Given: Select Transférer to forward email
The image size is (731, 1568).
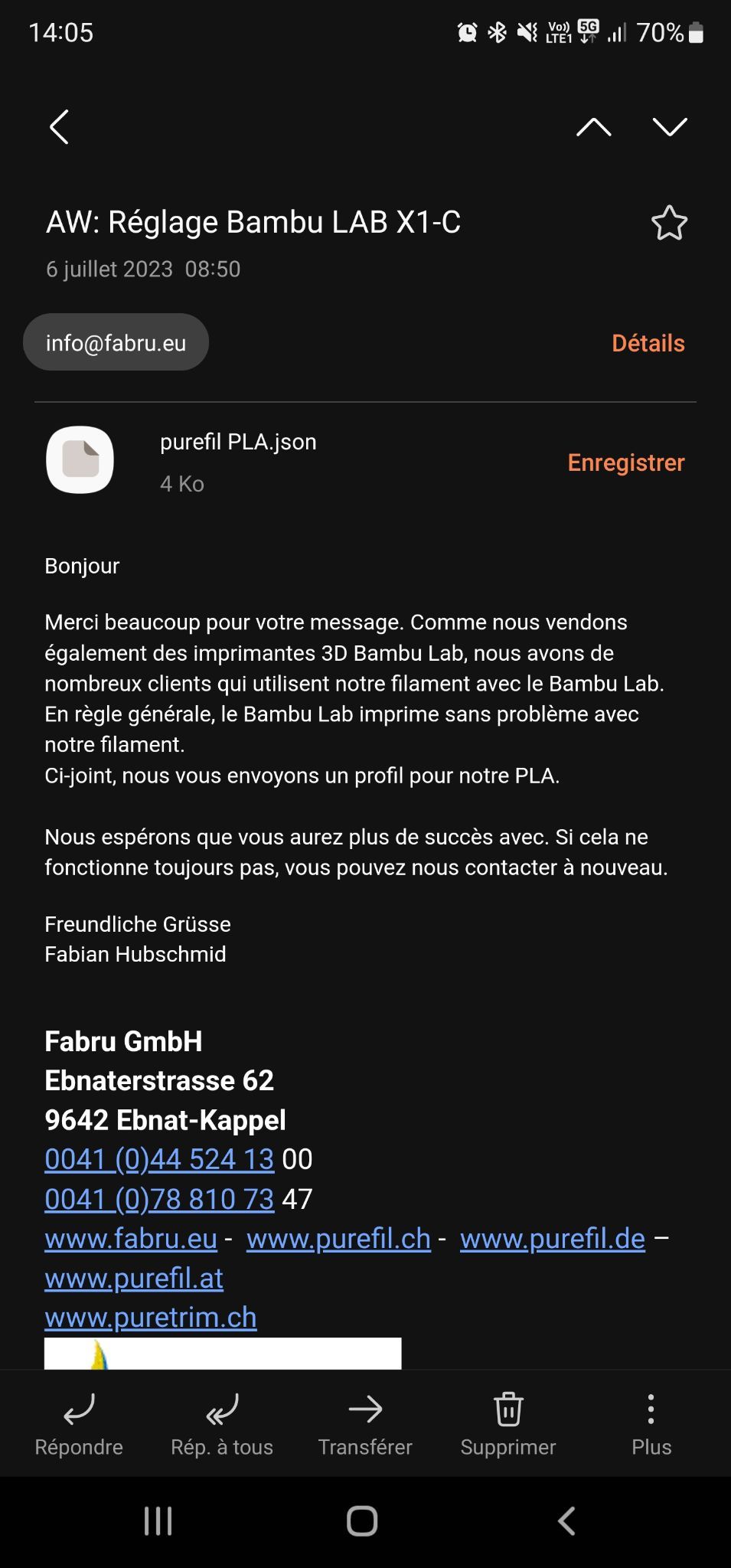Looking at the screenshot, I should click(x=365, y=1423).
